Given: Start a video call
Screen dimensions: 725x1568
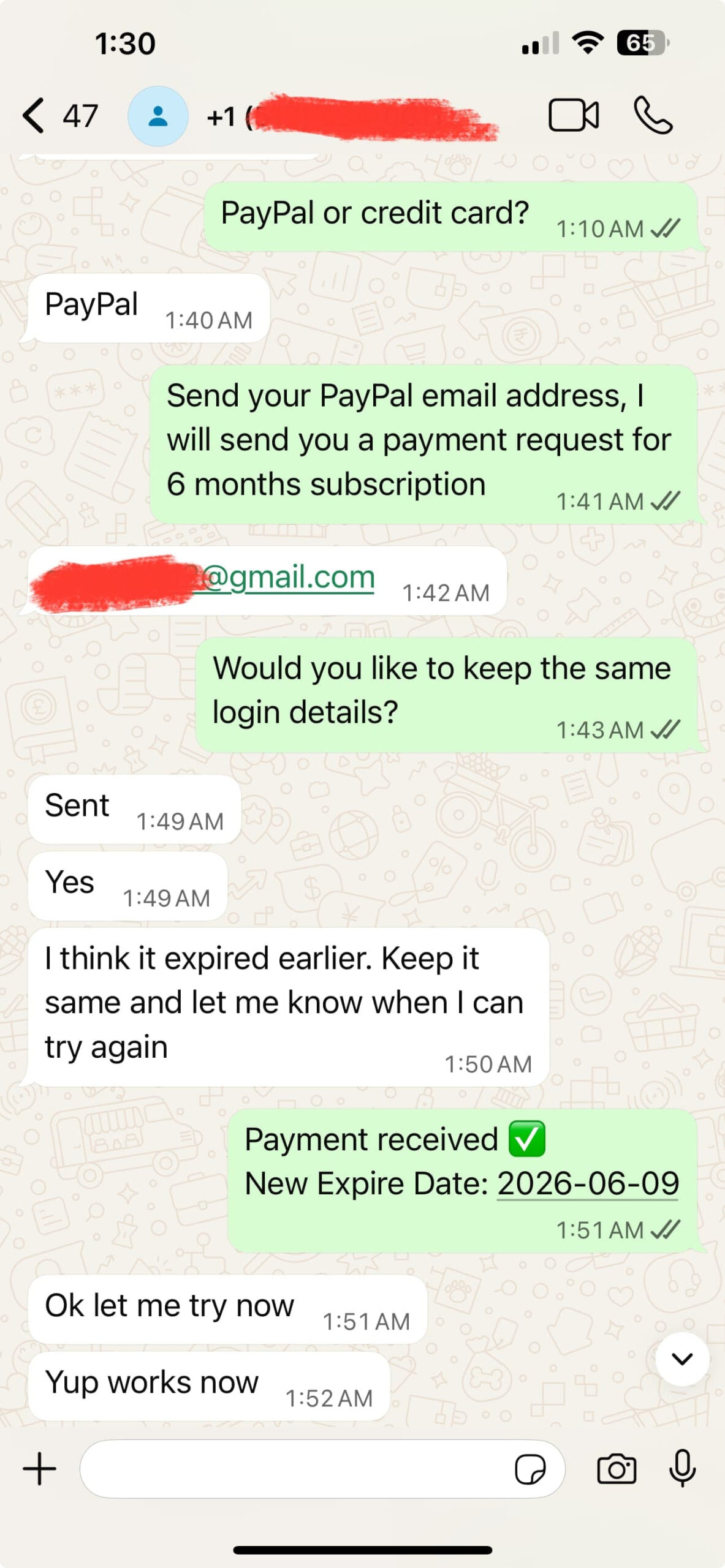Looking at the screenshot, I should pyautogui.click(x=573, y=115).
